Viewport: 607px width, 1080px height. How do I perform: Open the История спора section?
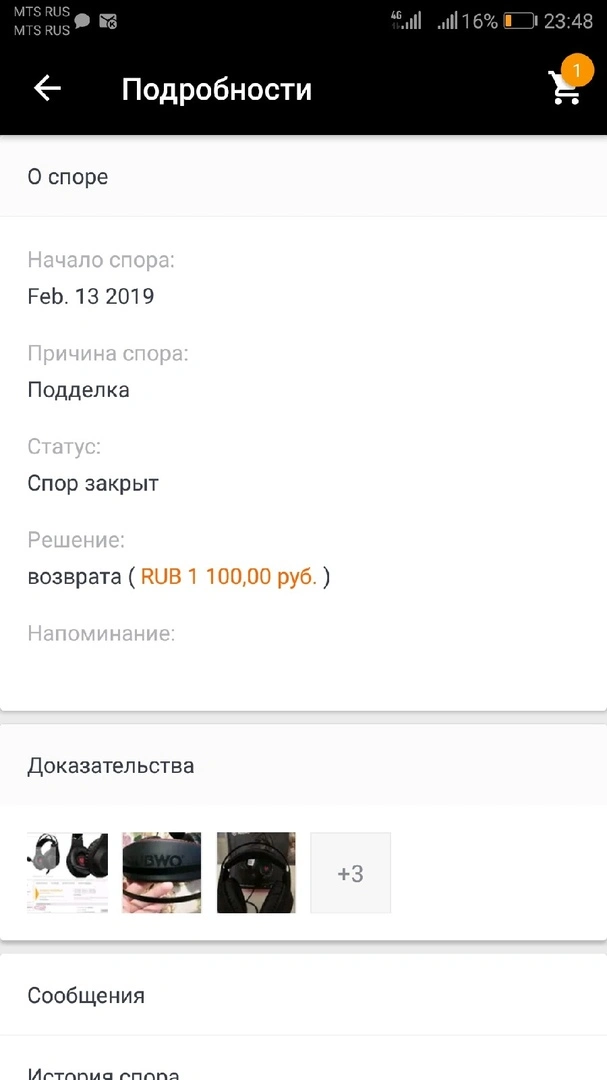tap(303, 1059)
